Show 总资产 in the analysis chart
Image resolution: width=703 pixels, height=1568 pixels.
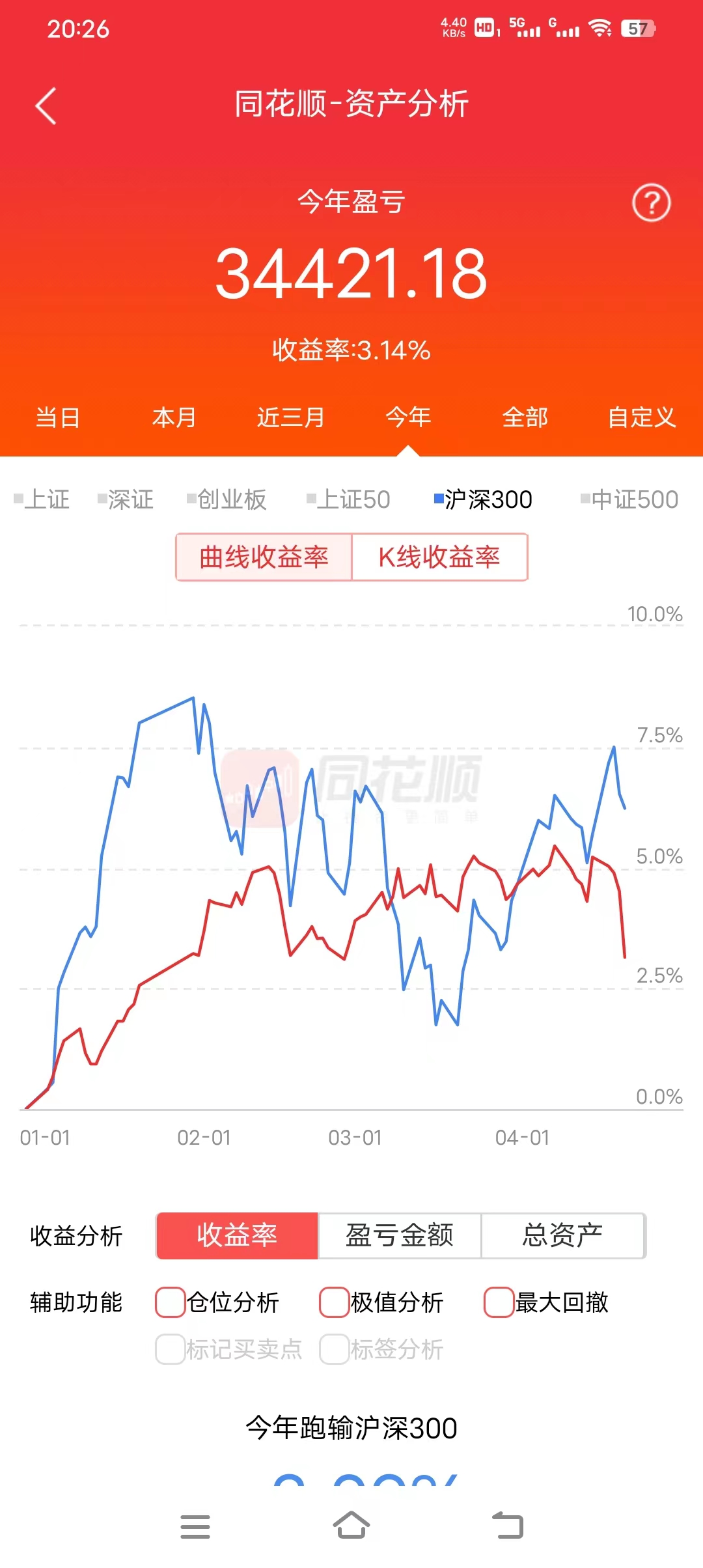pos(562,1235)
